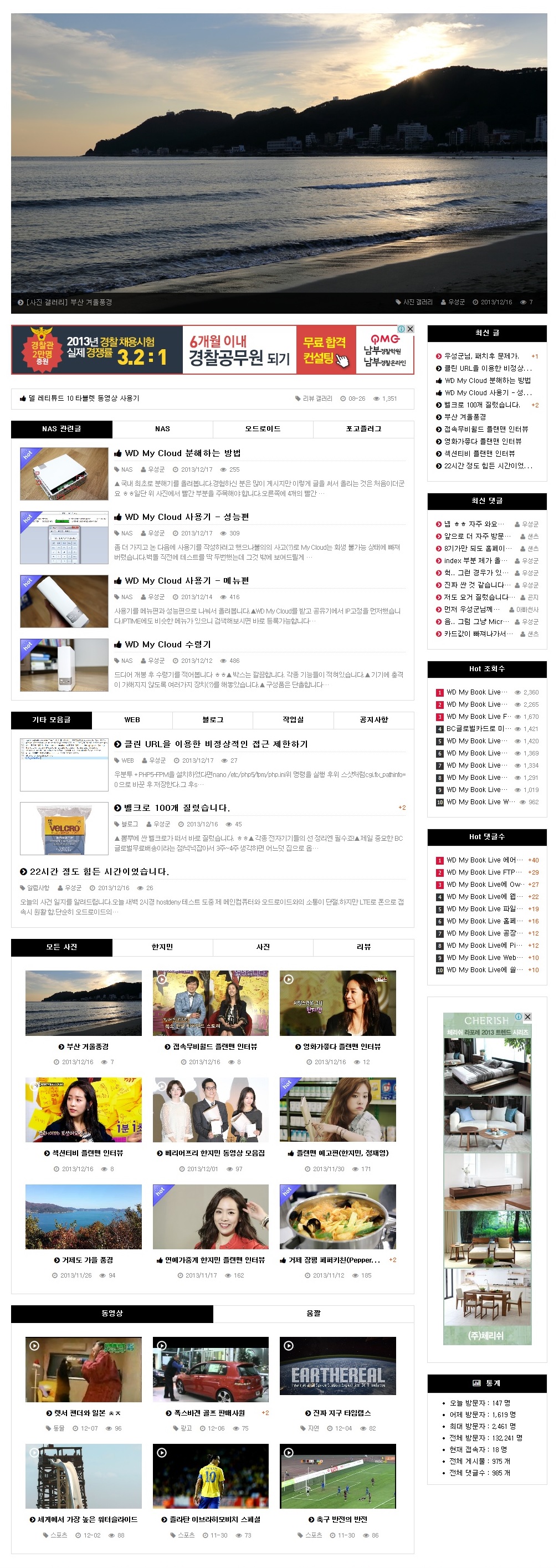Open WD My Cloud 분해하는 방법 post

(x=182, y=453)
